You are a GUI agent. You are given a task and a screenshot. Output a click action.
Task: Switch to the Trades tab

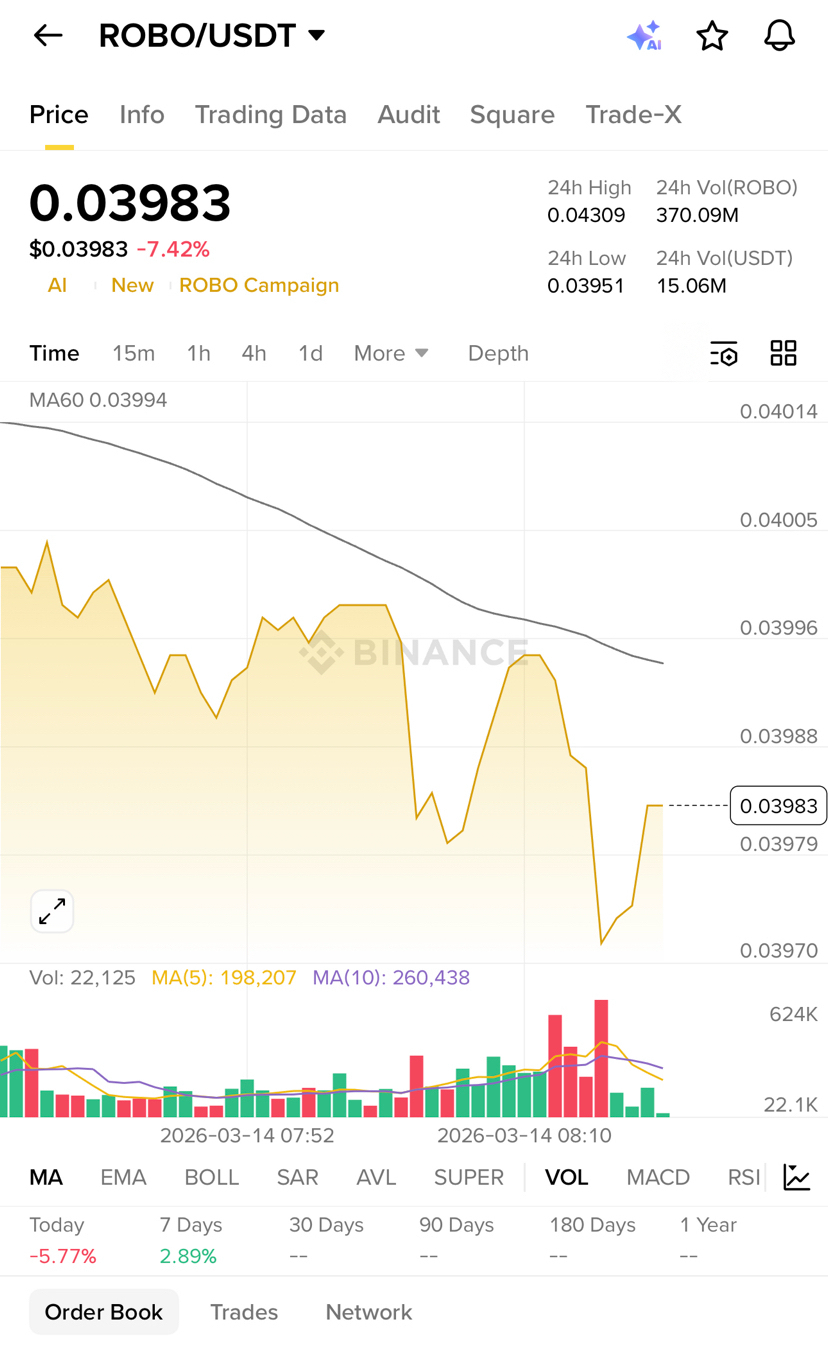coord(244,1312)
